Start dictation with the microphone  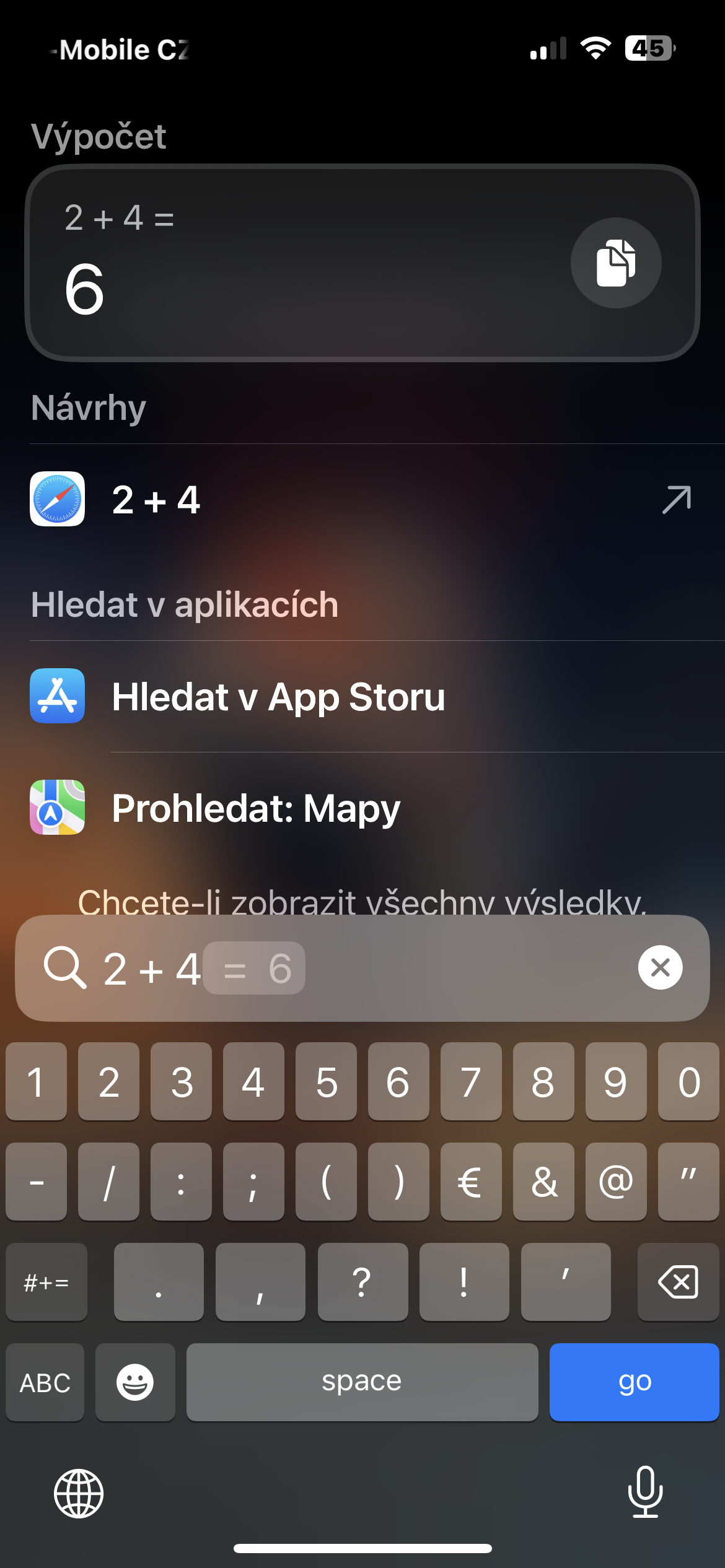[645, 1492]
